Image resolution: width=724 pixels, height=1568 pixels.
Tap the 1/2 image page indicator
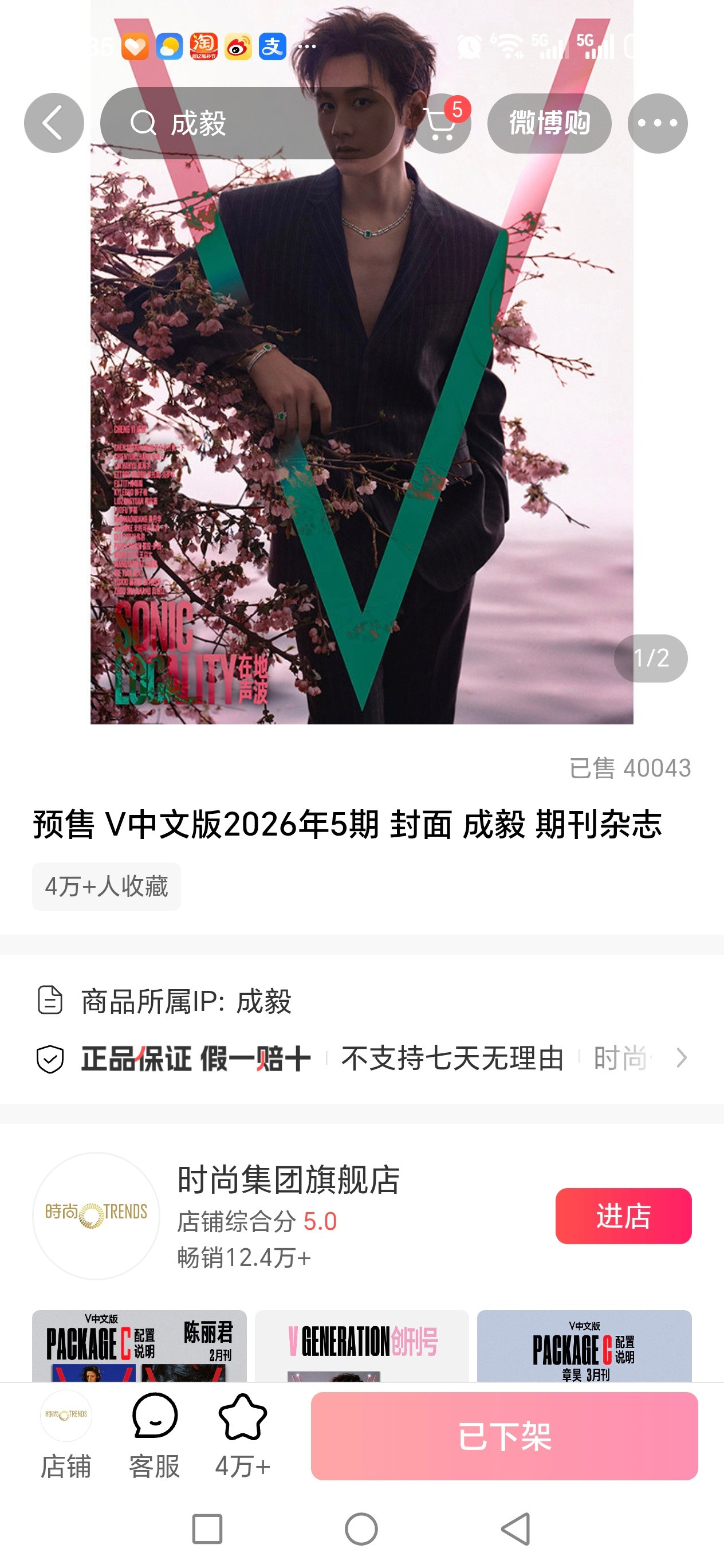click(x=650, y=658)
